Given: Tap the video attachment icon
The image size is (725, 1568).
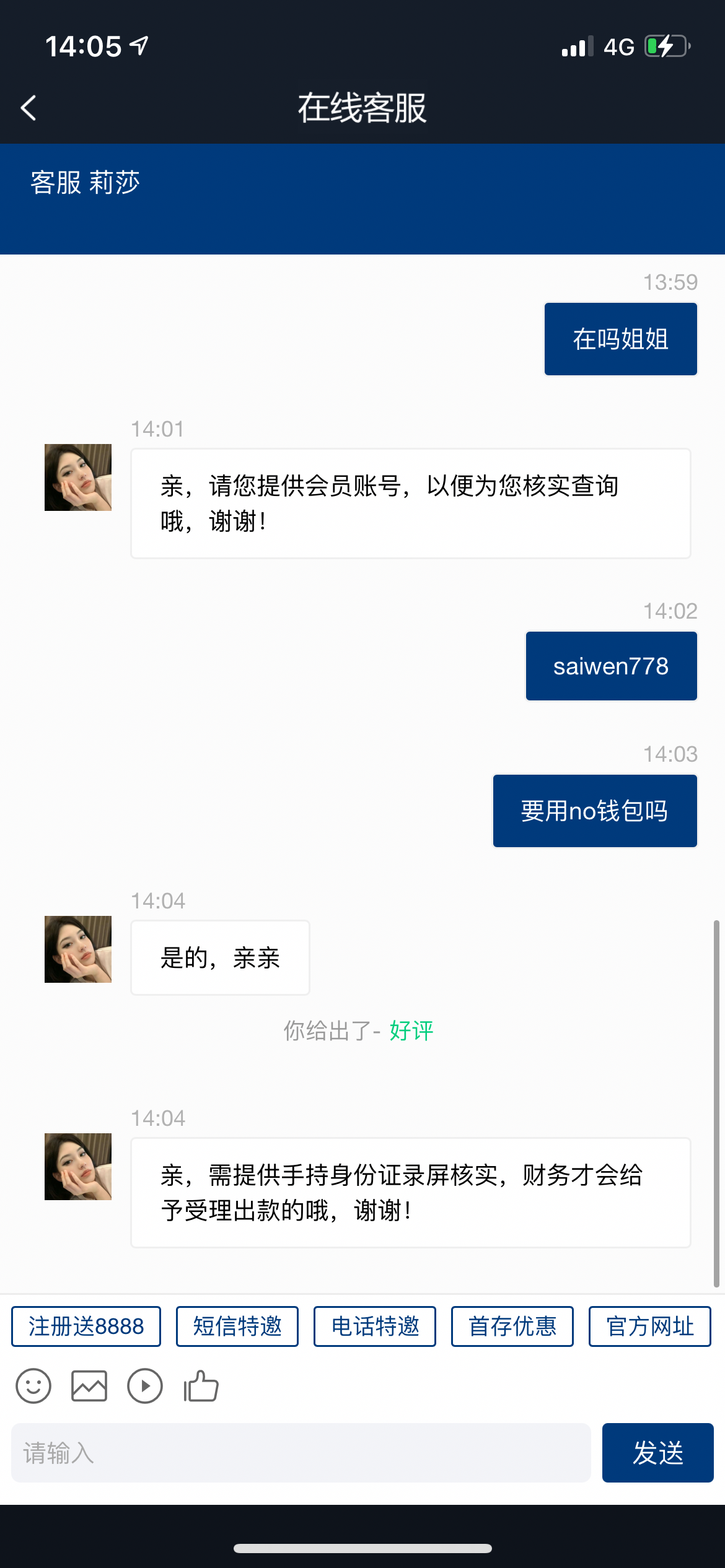Looking at the screenshot, I should tap(145, 1386).
